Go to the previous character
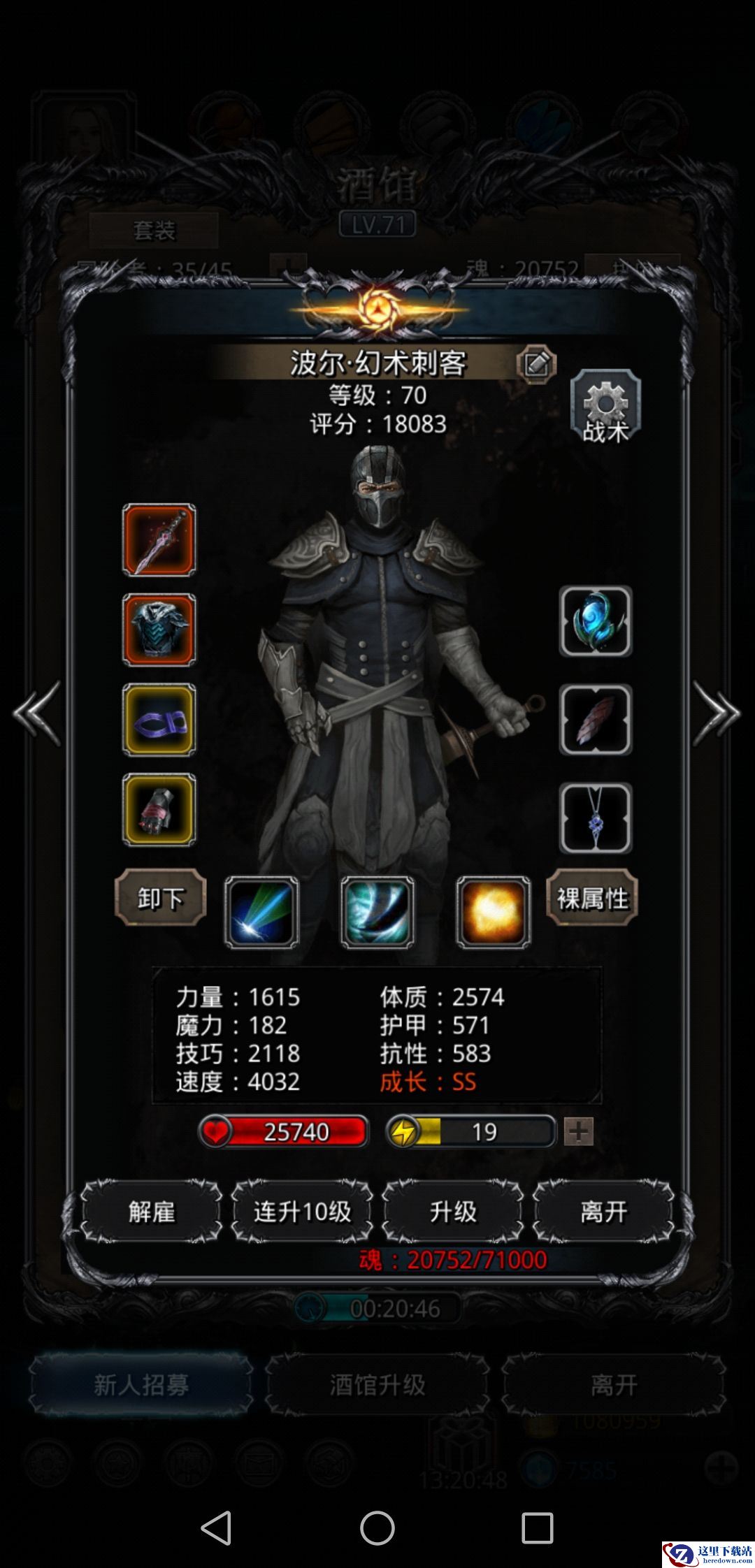Screen dimensions: 755x1568 click(38, 713)
